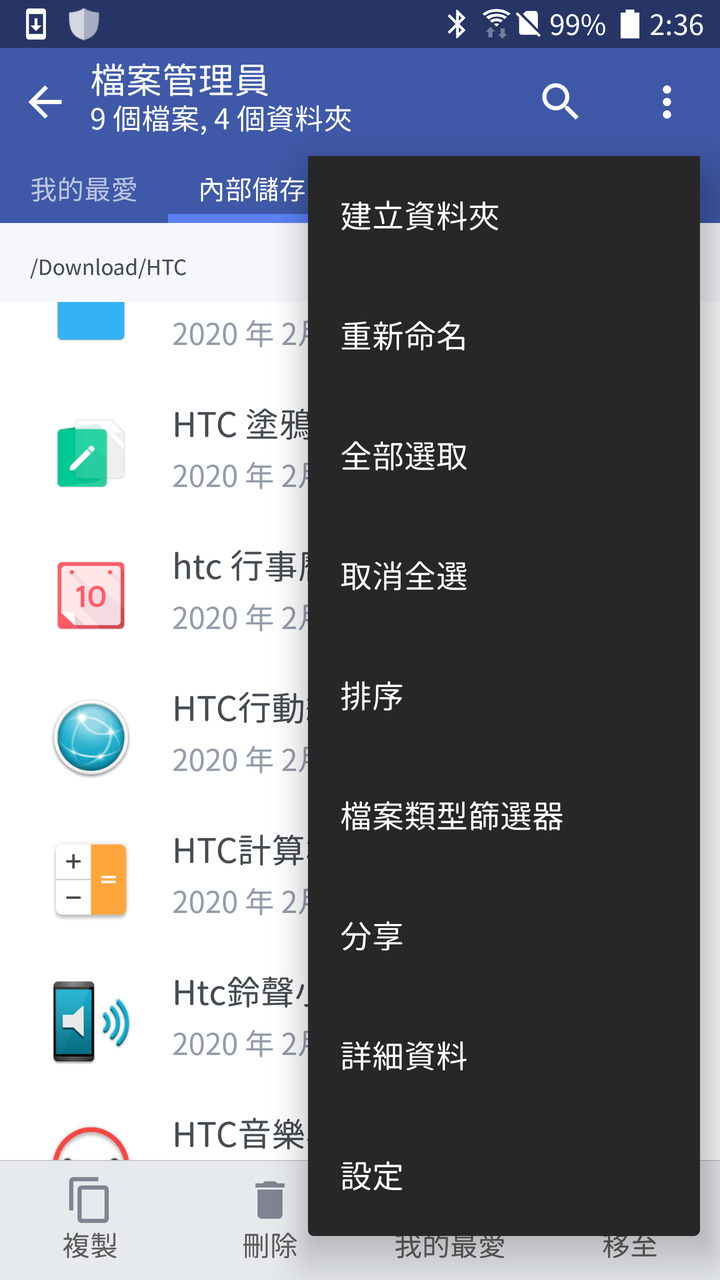Open 設定 settings from the menu

point(504,1176)
